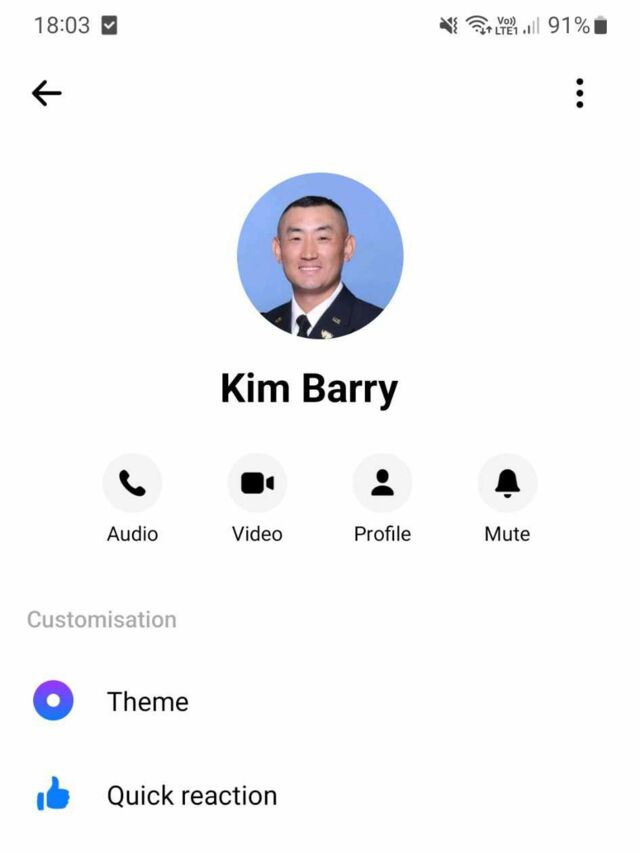Open the three-dot overflow menu
This screenshot has height=853, width=640.
coord(579,94)
